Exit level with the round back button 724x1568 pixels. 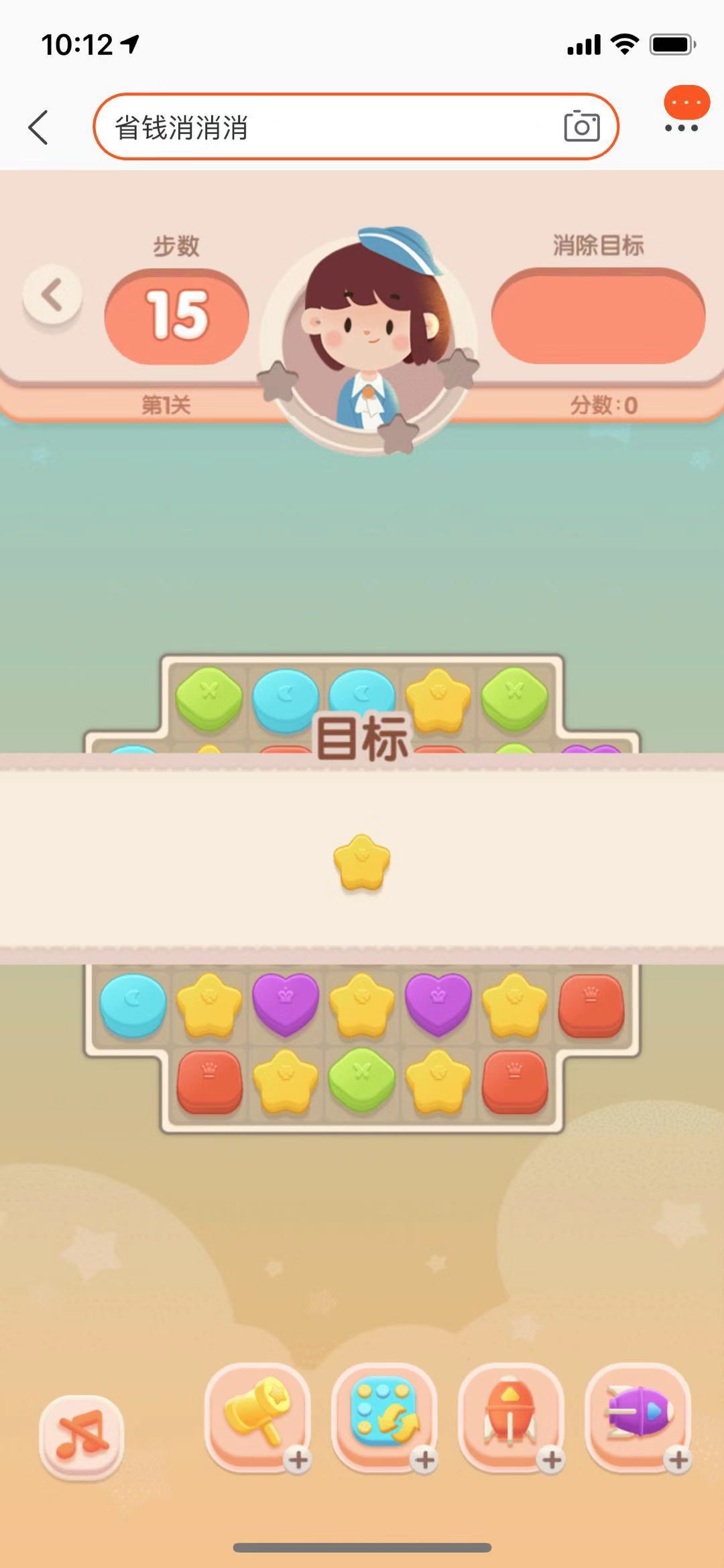52,295
